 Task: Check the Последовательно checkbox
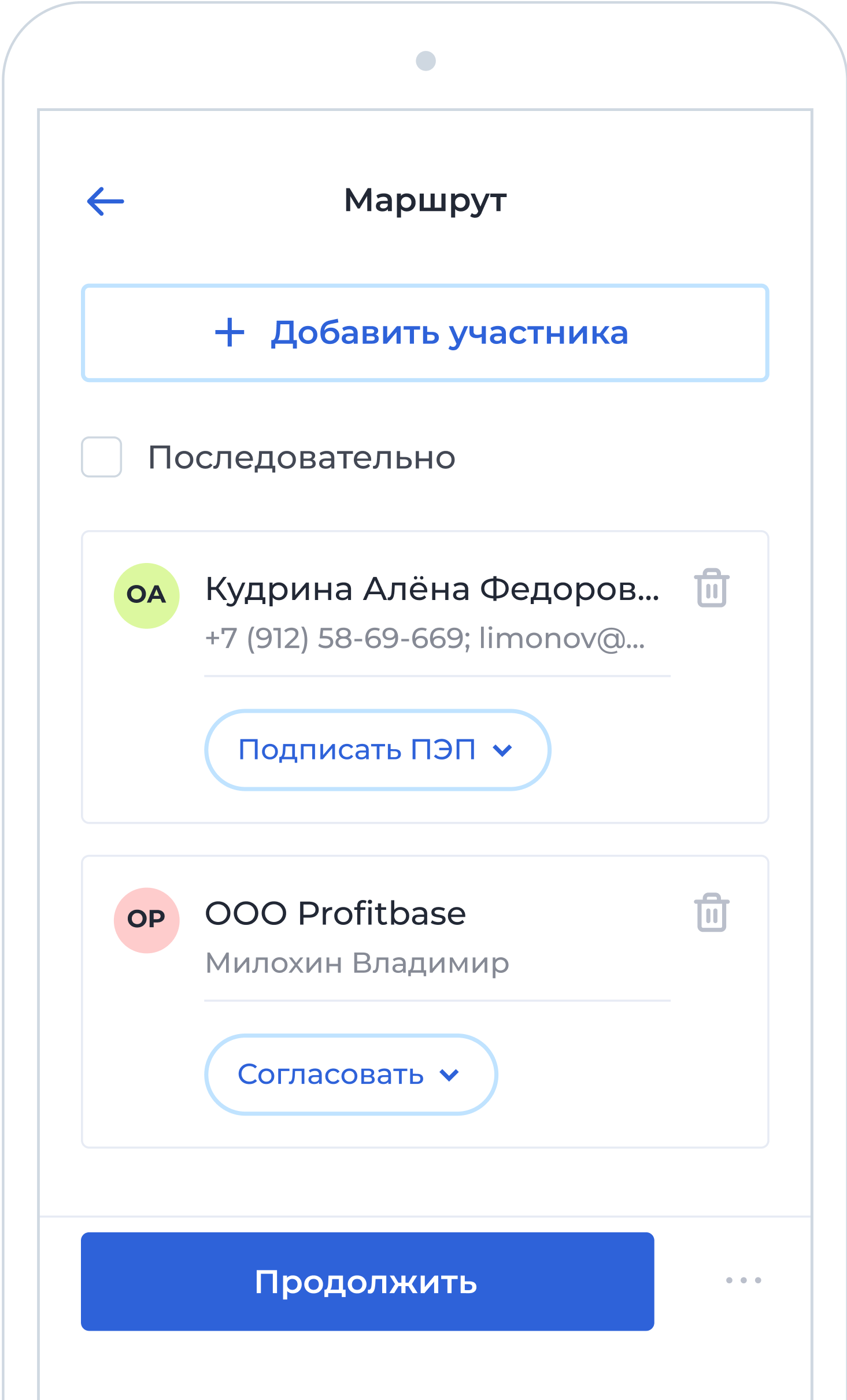102,457
